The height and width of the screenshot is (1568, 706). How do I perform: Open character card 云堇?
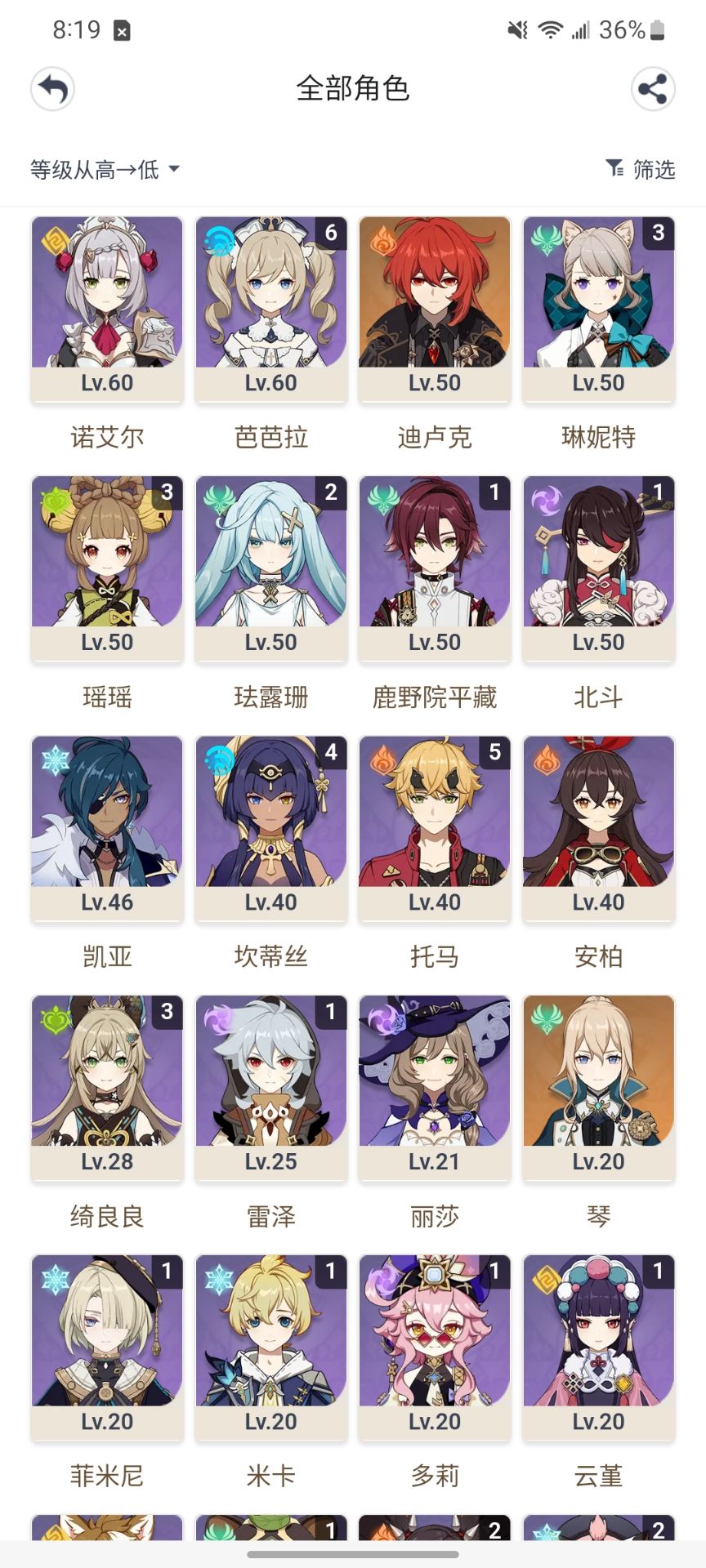[x=598, y=1347]
